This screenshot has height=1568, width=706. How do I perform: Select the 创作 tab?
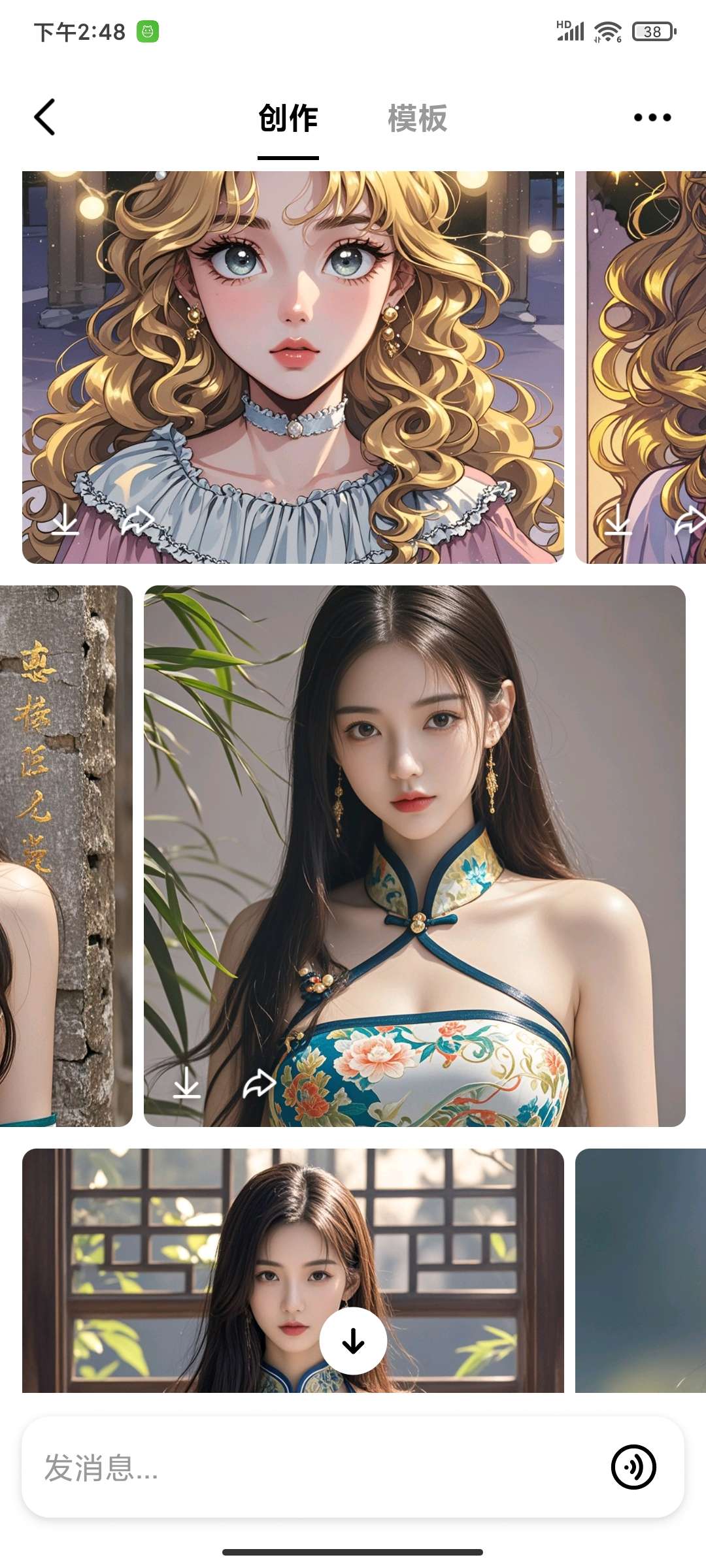(288, 118)
